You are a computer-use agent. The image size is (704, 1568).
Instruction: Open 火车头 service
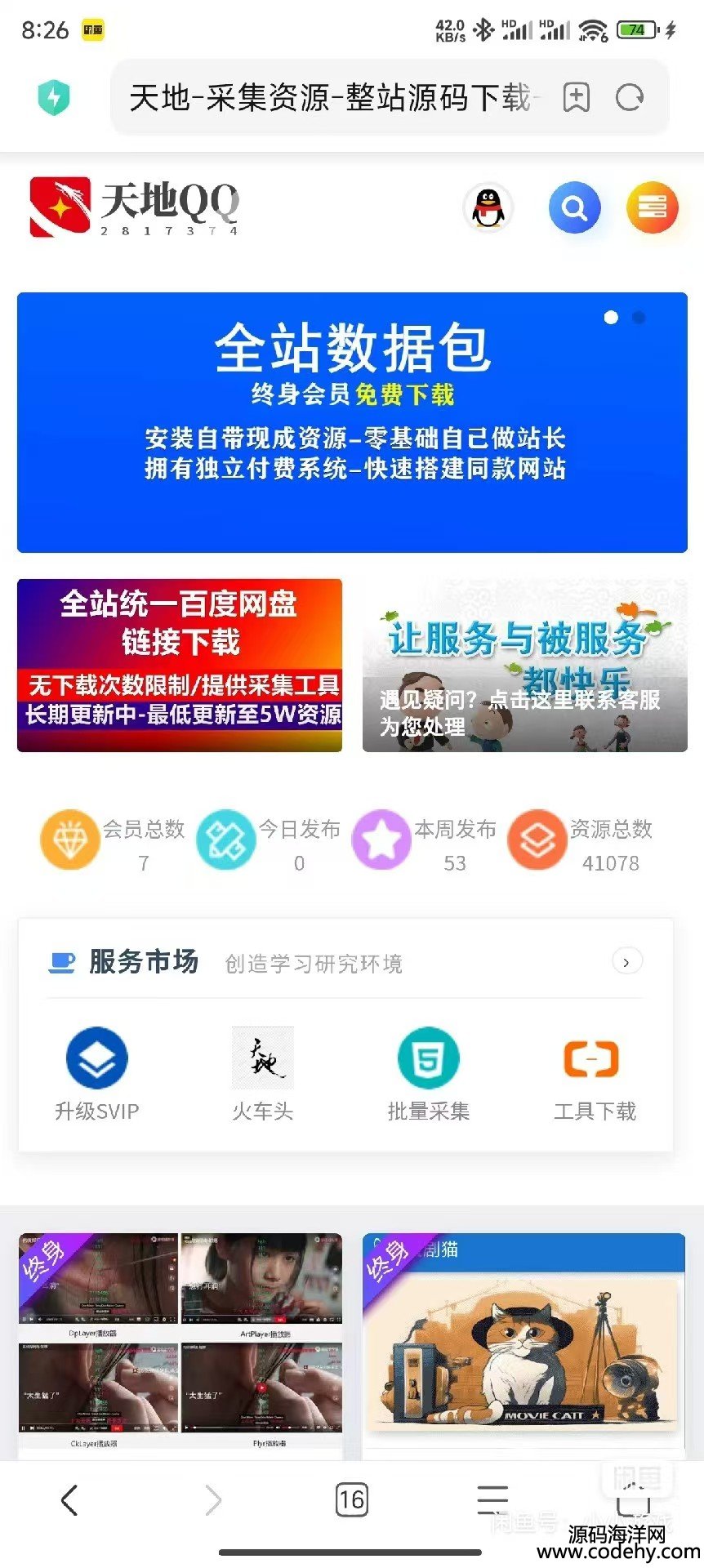click(262, 1073)
